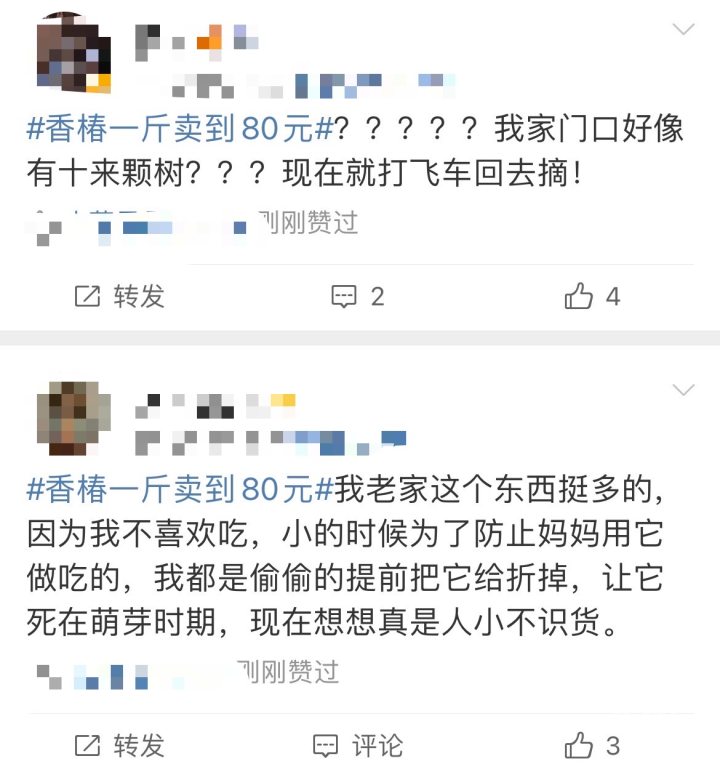Open the hashtag link in the first post
Viewport: 720px width, 780px height.
tap(179, 131)
